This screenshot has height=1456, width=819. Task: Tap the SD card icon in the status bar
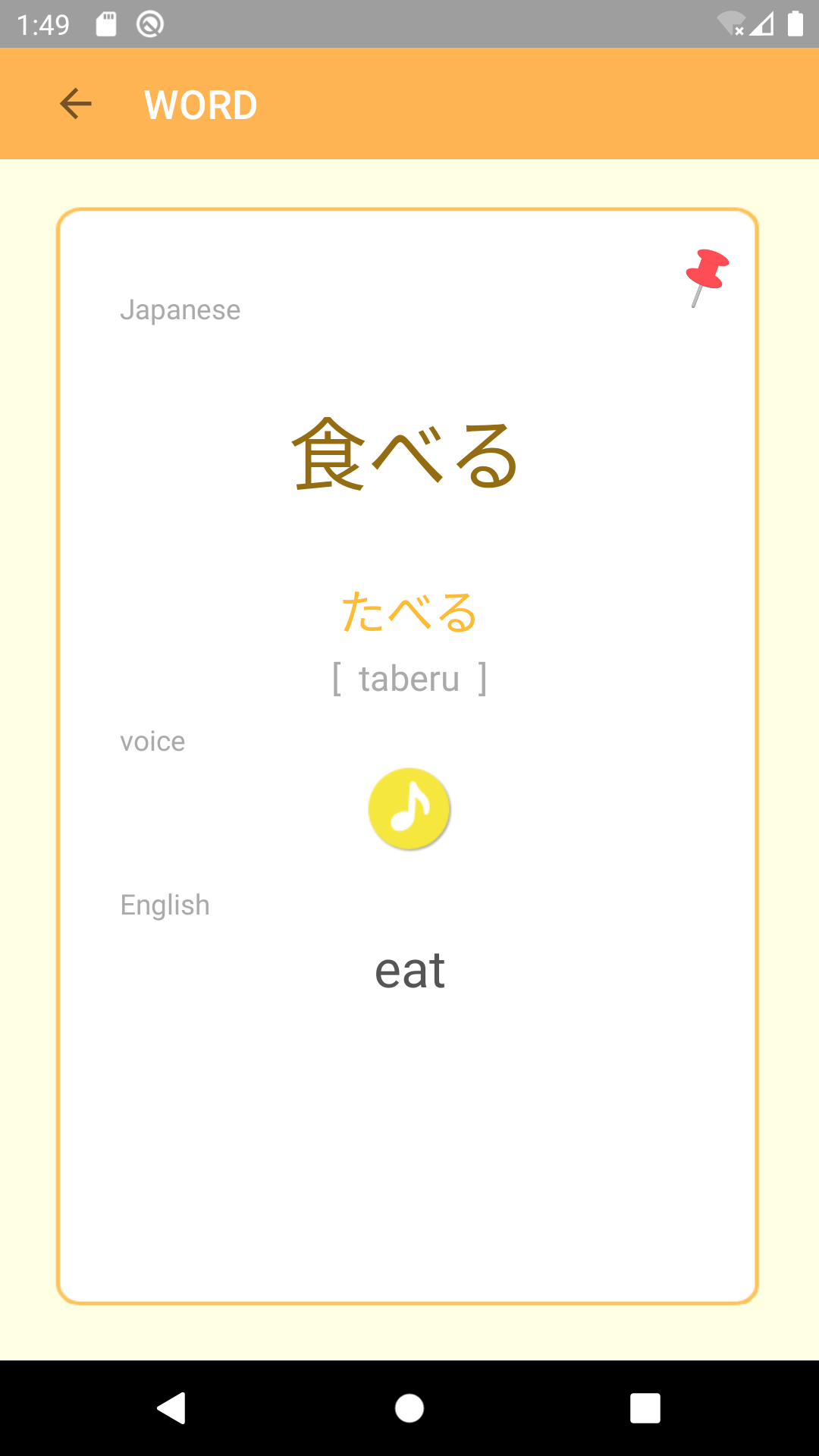pyautogui.click(x=105, y=23)
